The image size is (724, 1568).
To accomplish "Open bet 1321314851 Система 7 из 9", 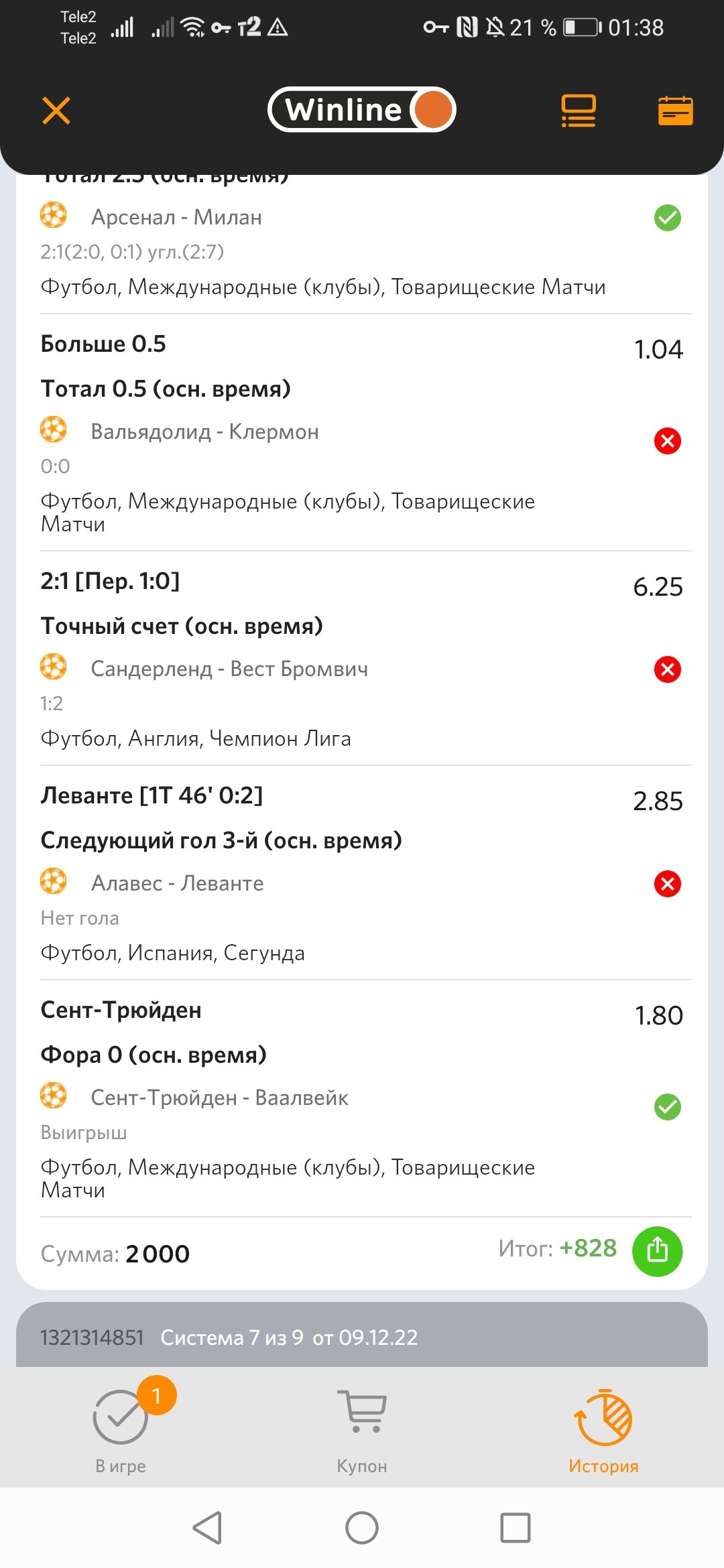I will pos(362,1337).
